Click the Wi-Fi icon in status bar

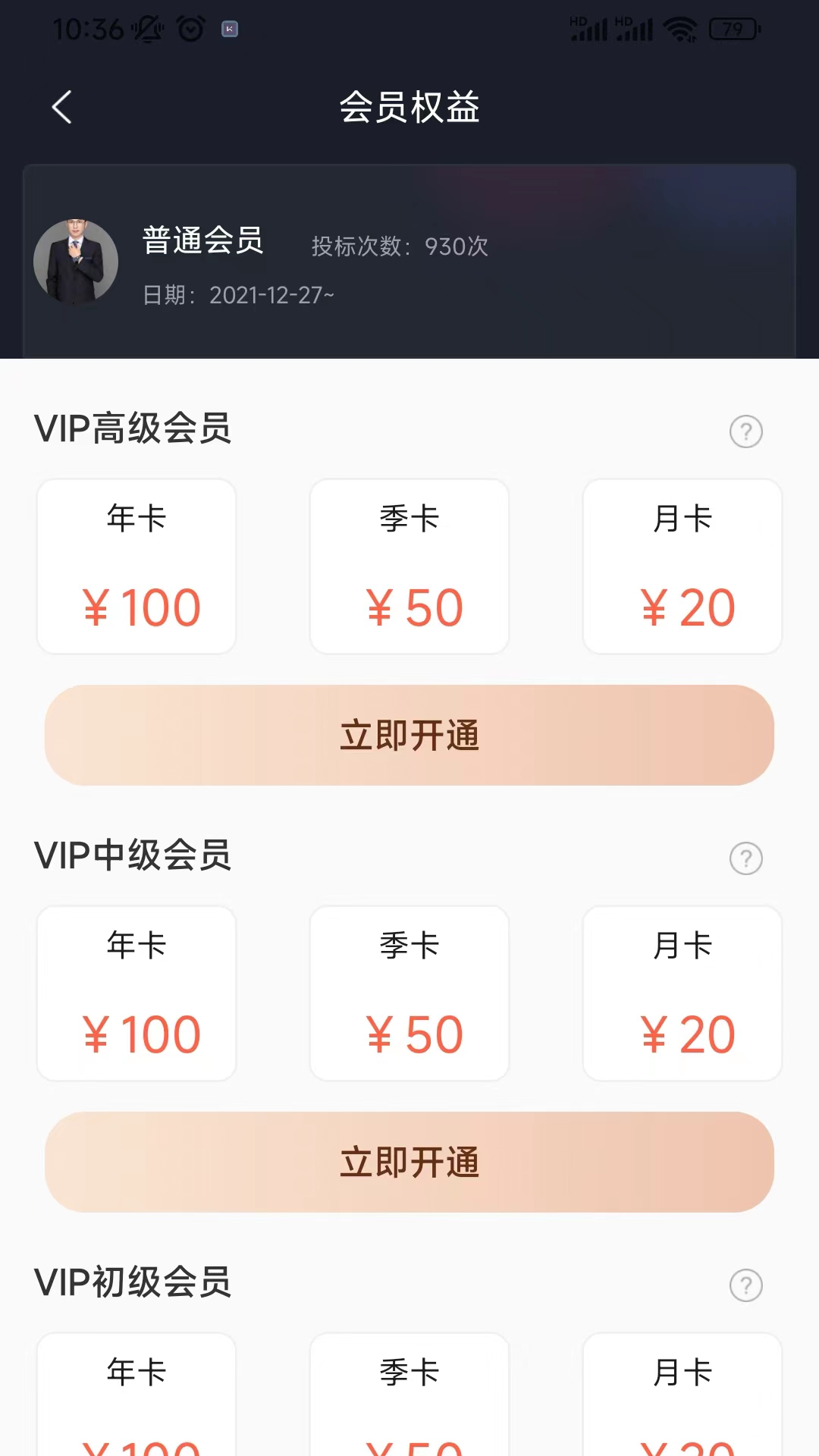tap(677, 29)
